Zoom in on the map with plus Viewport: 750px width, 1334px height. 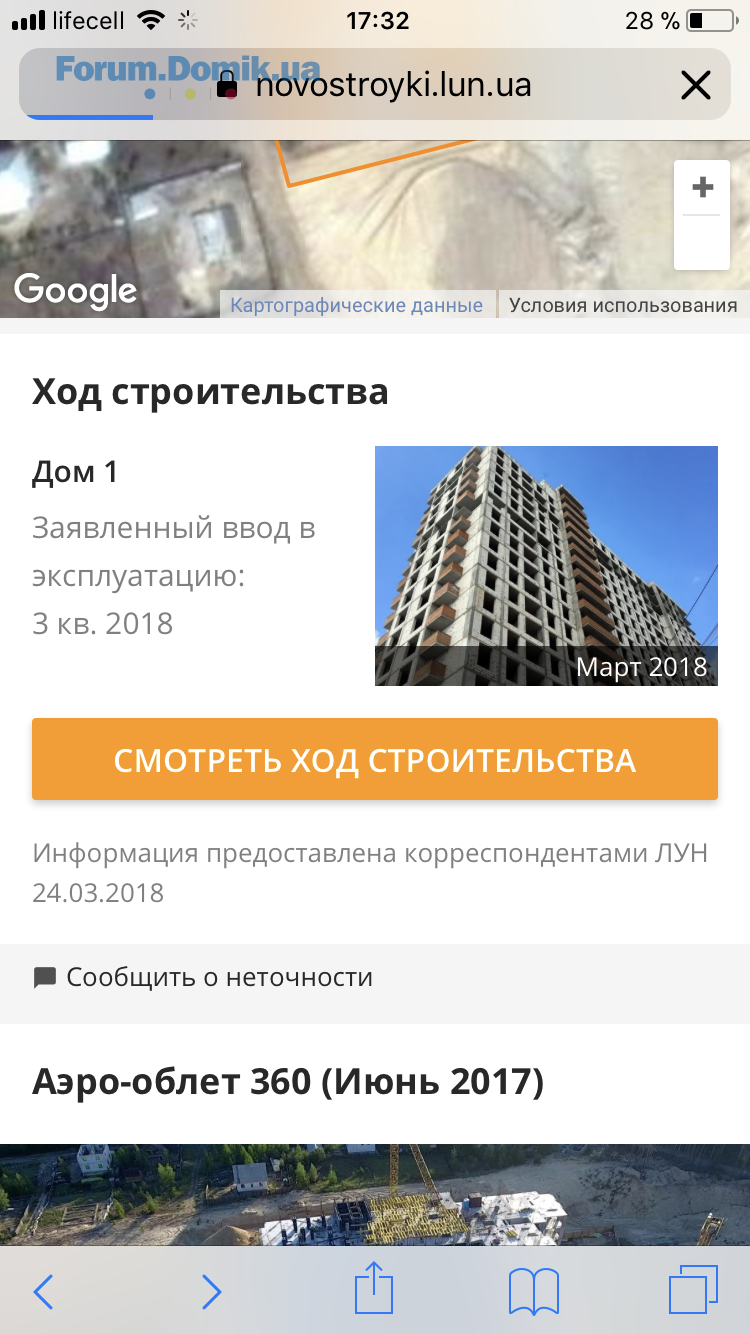coord(702,188)
